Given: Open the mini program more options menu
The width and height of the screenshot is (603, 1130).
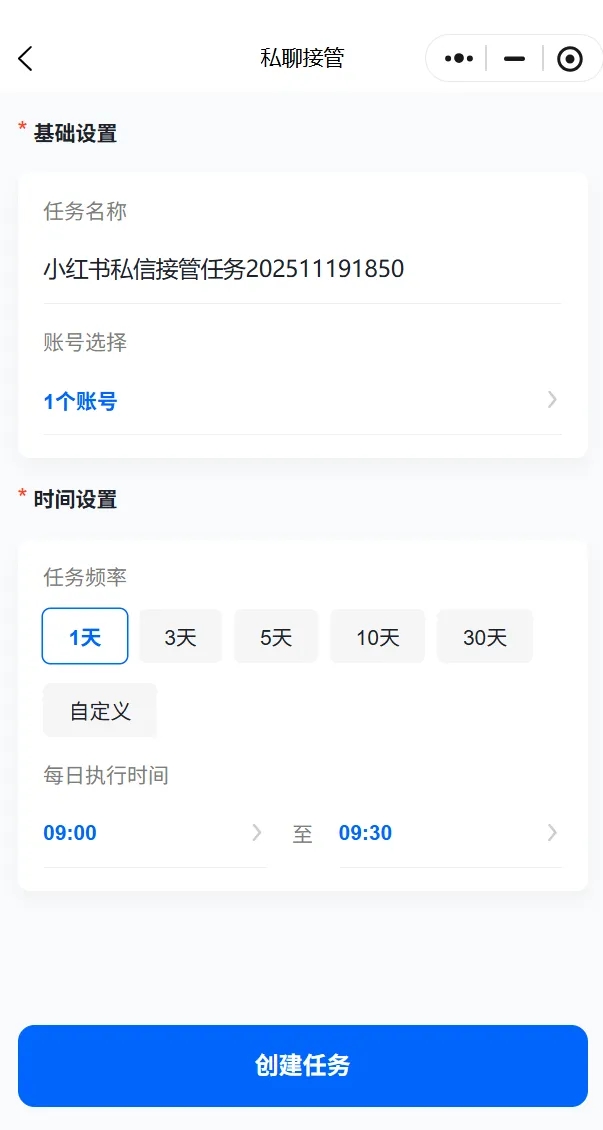Looking at the screenshot, I should (x=459, y=59).
